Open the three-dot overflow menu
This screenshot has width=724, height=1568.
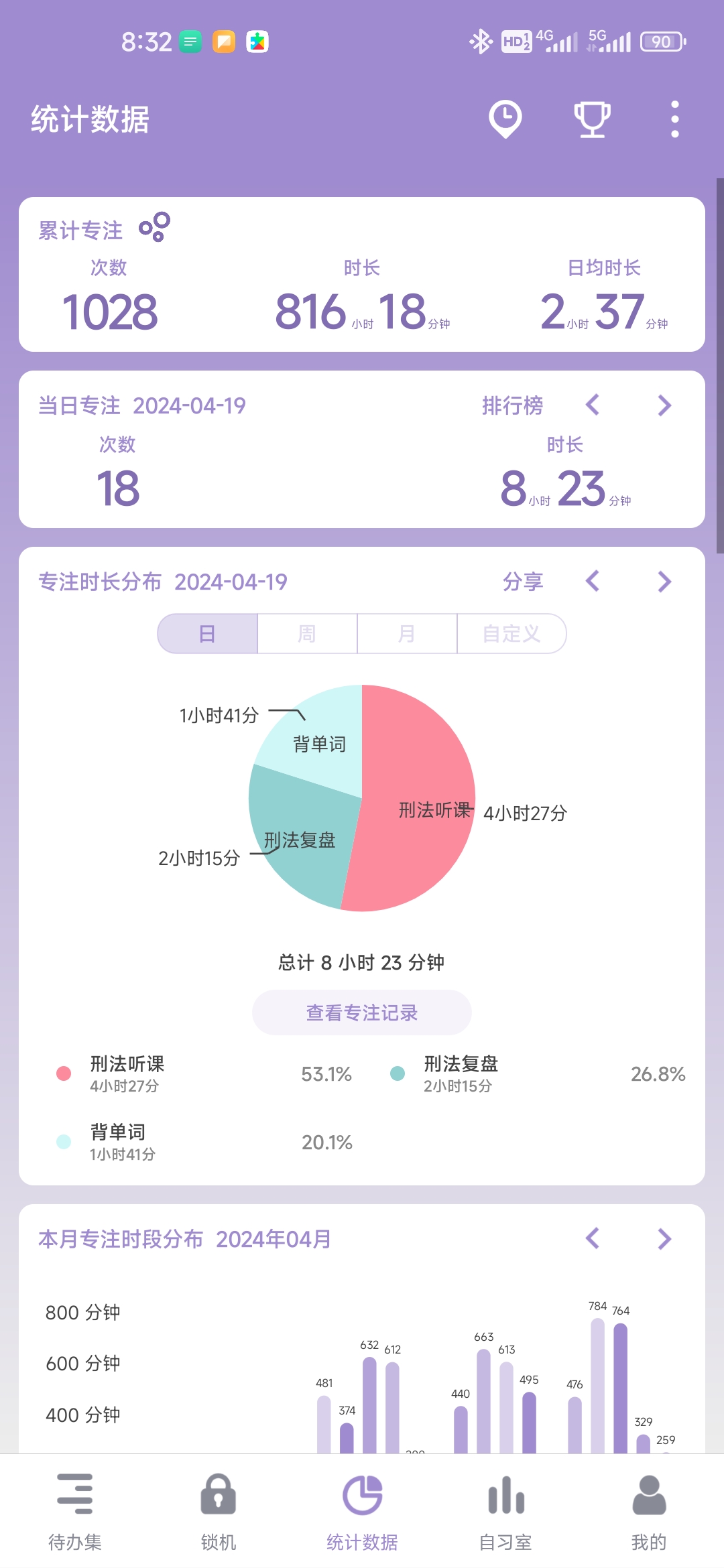674,119
